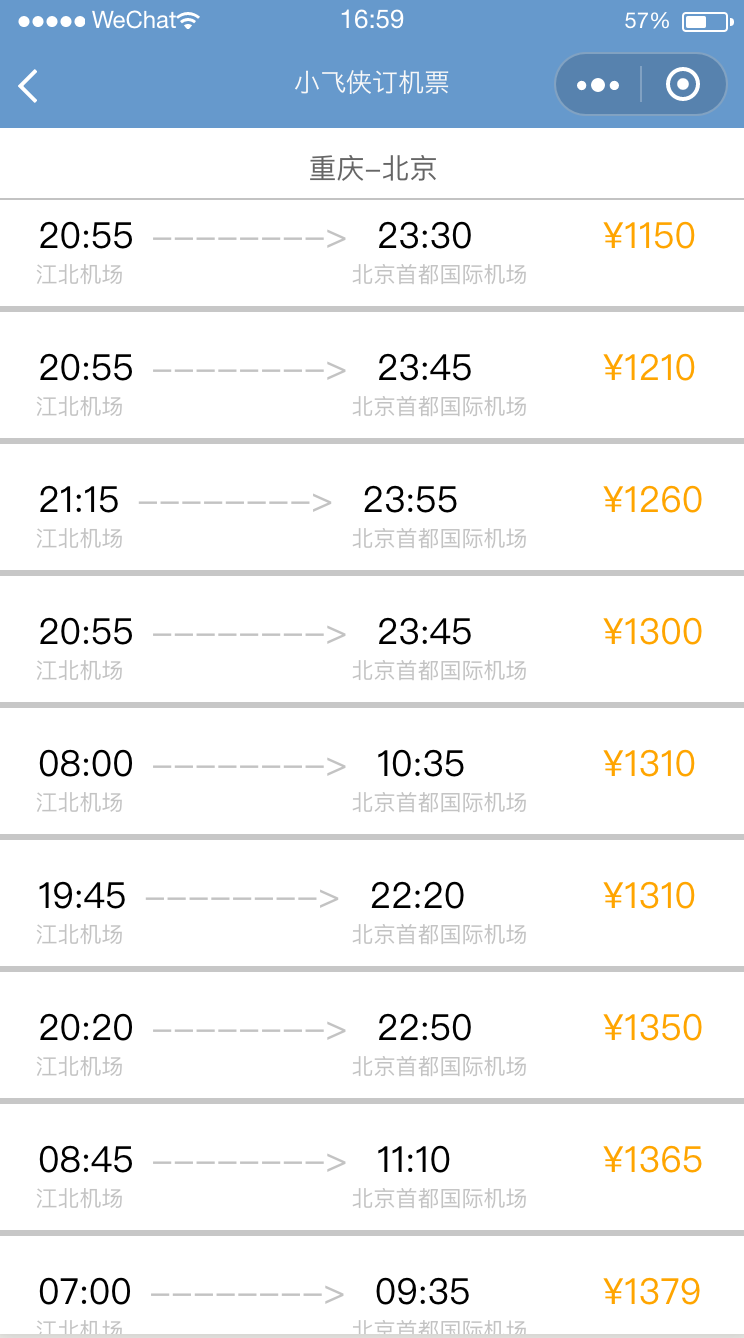Open the mini program three-dot menu
The width and height of the screenshot is (744, 1338).
click(x=598, y=85)
